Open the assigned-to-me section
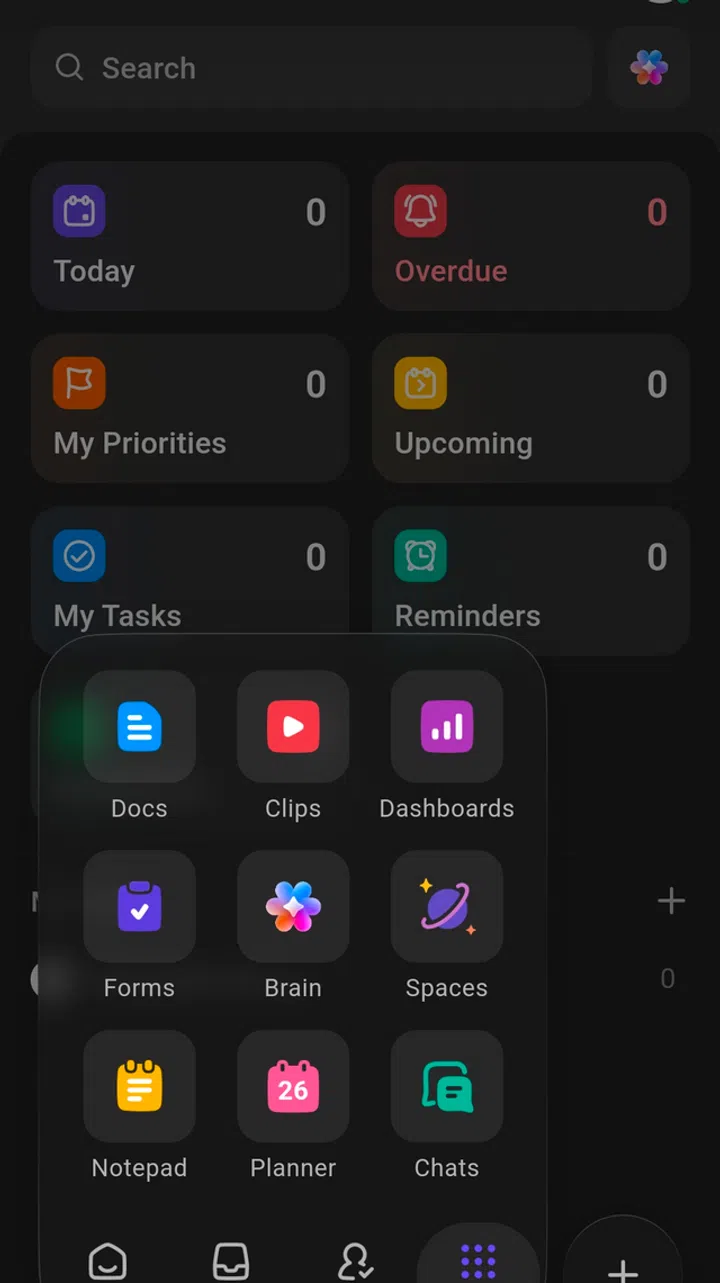Viewport: 720px width, 1283px height. (355, 1260)
